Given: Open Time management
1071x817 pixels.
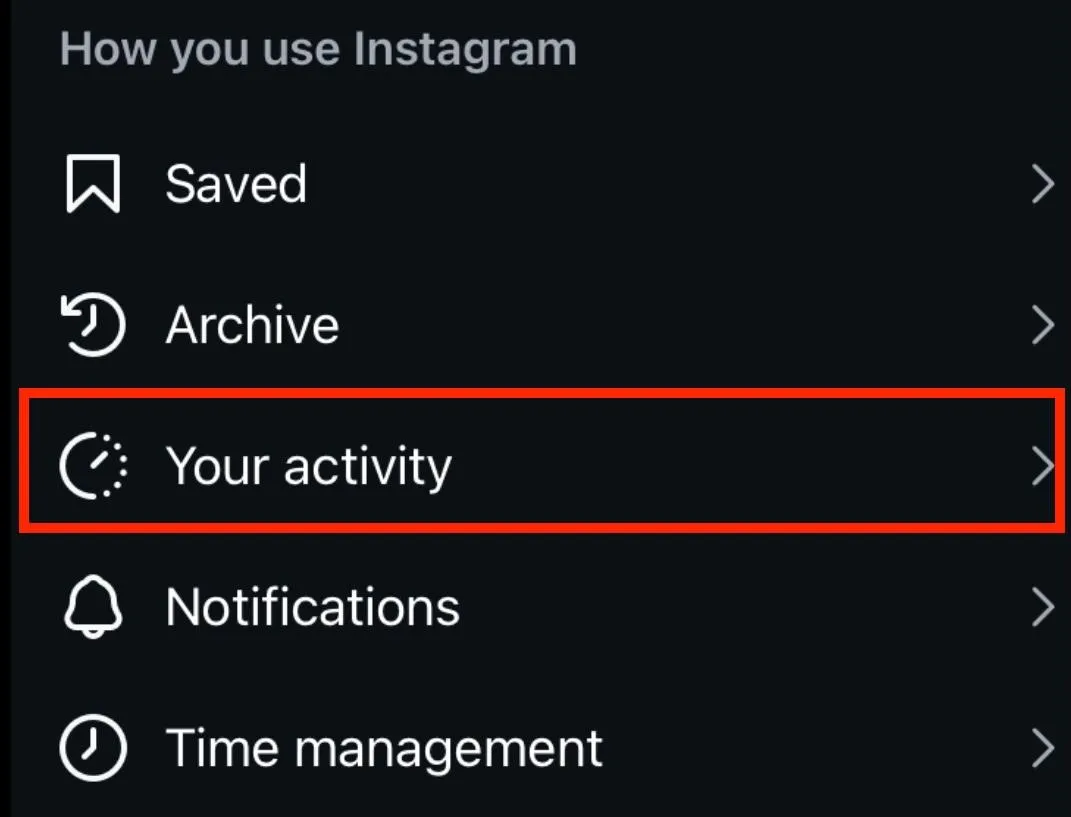Looking at the screenshot, I should (x=383, y=748).
